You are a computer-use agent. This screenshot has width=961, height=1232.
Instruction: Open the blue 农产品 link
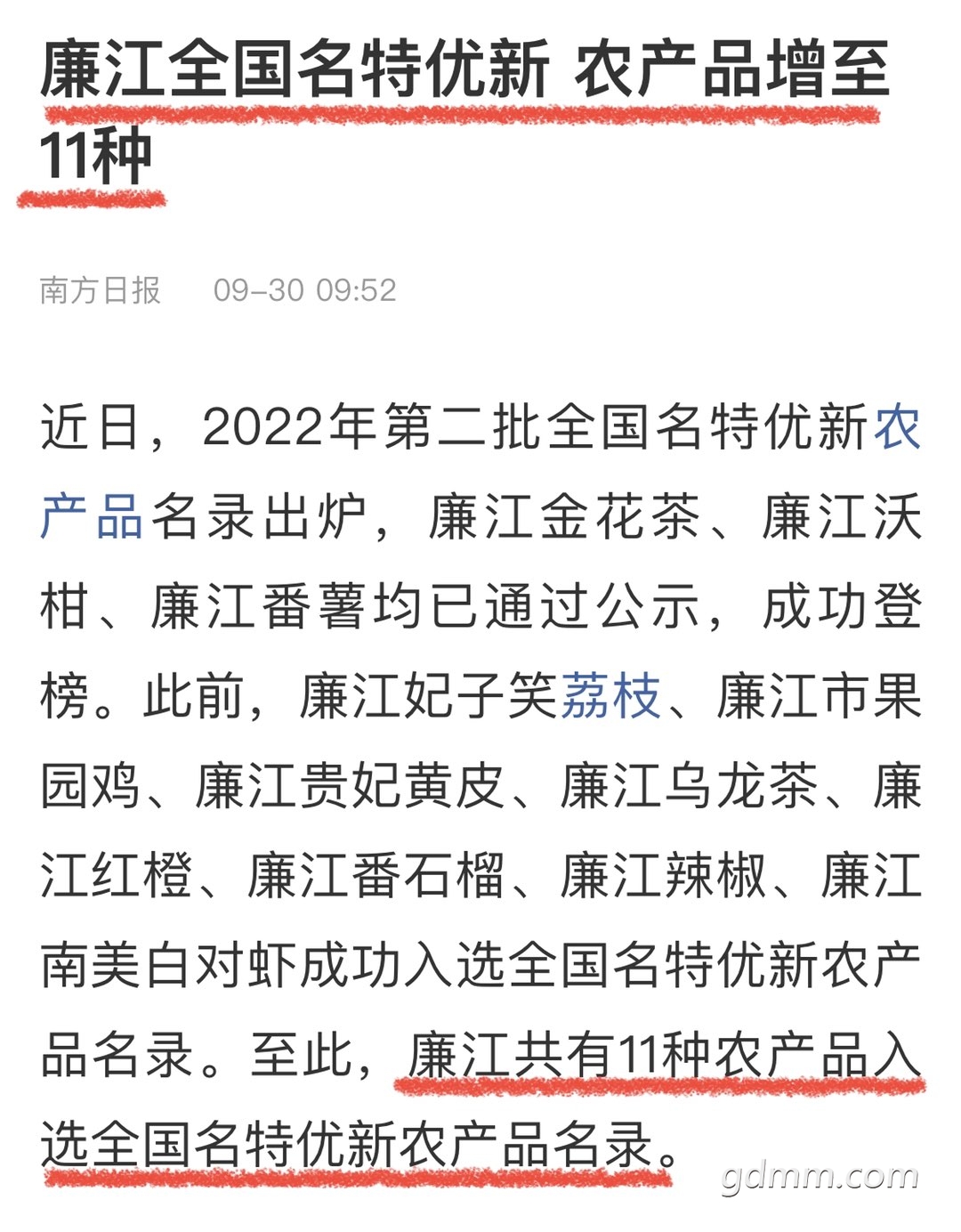pyautogui.click(x=92, y=517)
